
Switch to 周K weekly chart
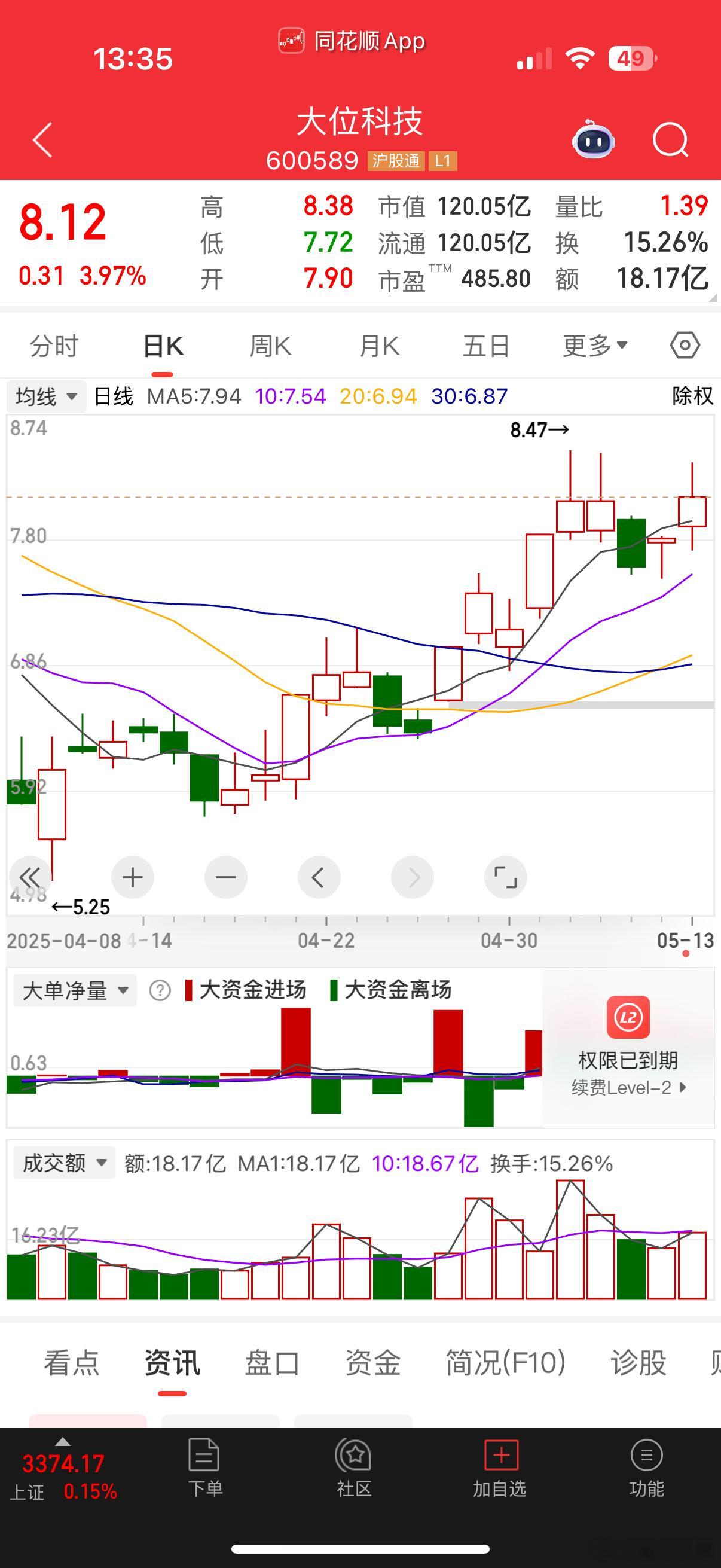tap(270, 346)
